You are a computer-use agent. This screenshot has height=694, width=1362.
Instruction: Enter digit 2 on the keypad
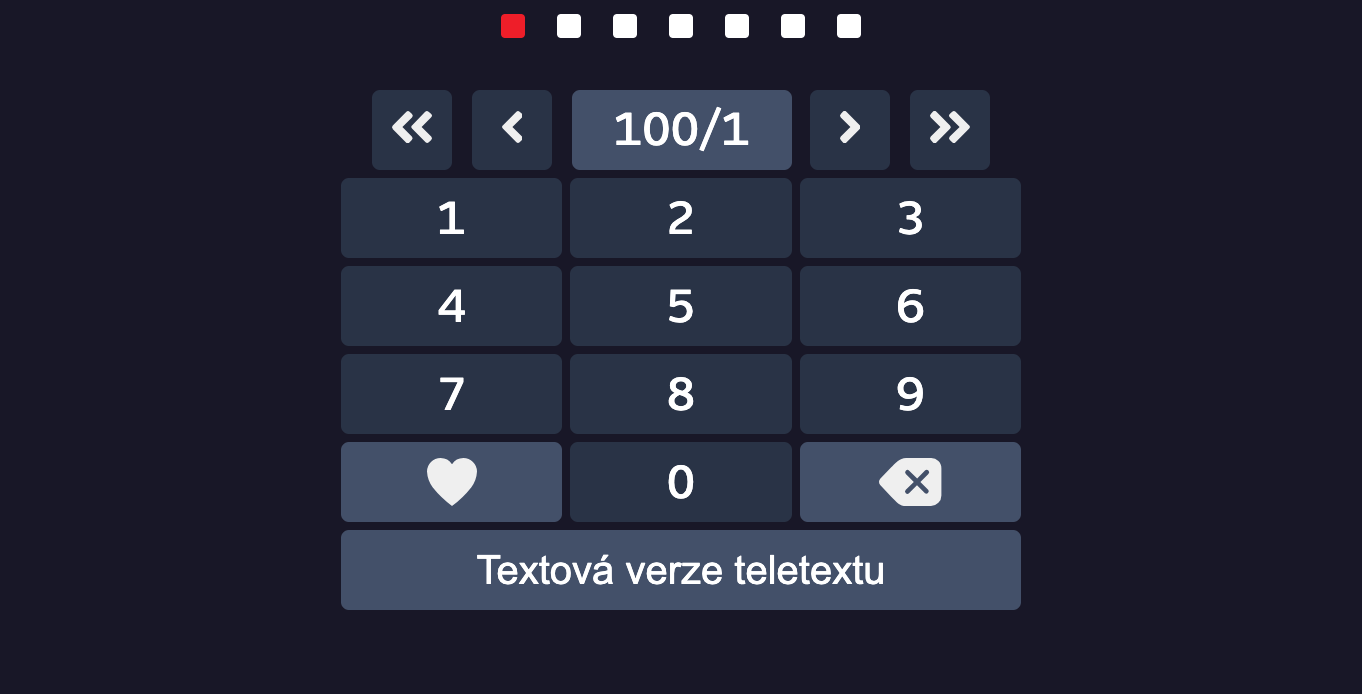coord(681,218)
